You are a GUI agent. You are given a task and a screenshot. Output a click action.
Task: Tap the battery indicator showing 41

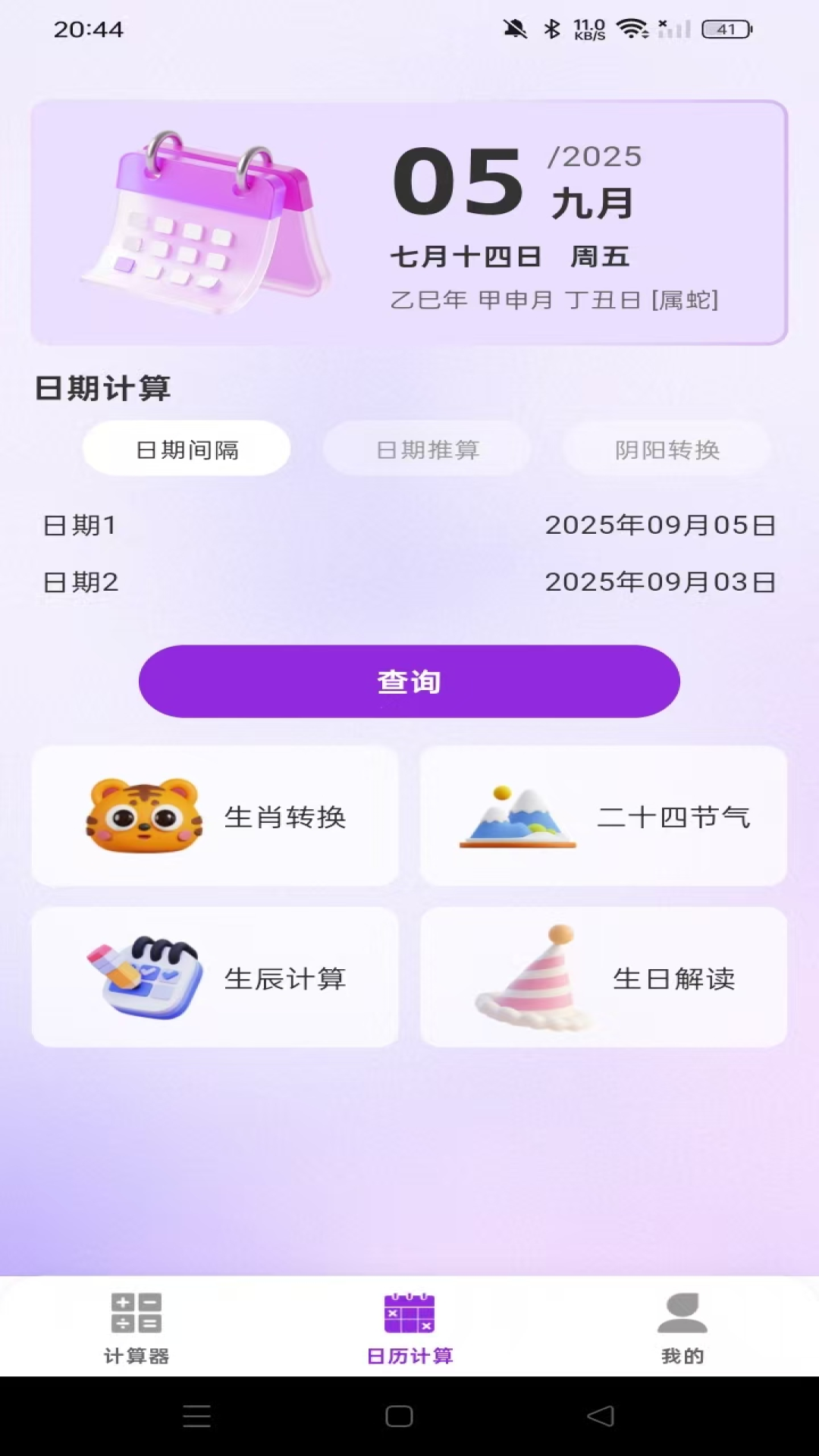726,29
